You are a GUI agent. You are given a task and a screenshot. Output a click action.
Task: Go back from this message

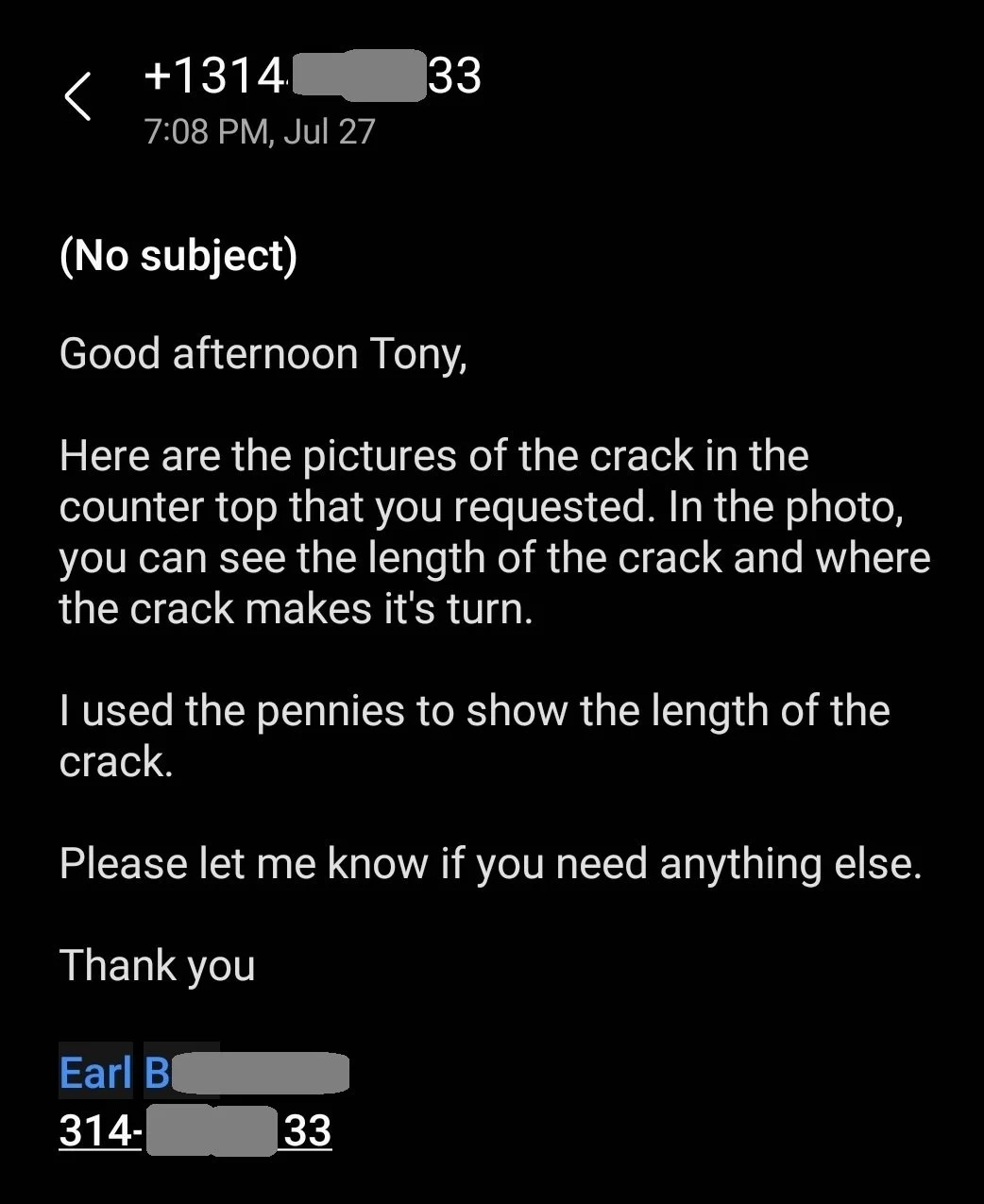(78, 96)
